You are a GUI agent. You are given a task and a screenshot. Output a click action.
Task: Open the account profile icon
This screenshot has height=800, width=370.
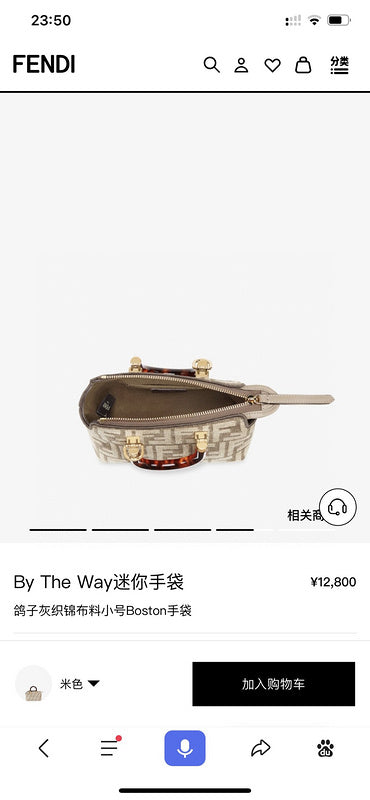[241, 65]
